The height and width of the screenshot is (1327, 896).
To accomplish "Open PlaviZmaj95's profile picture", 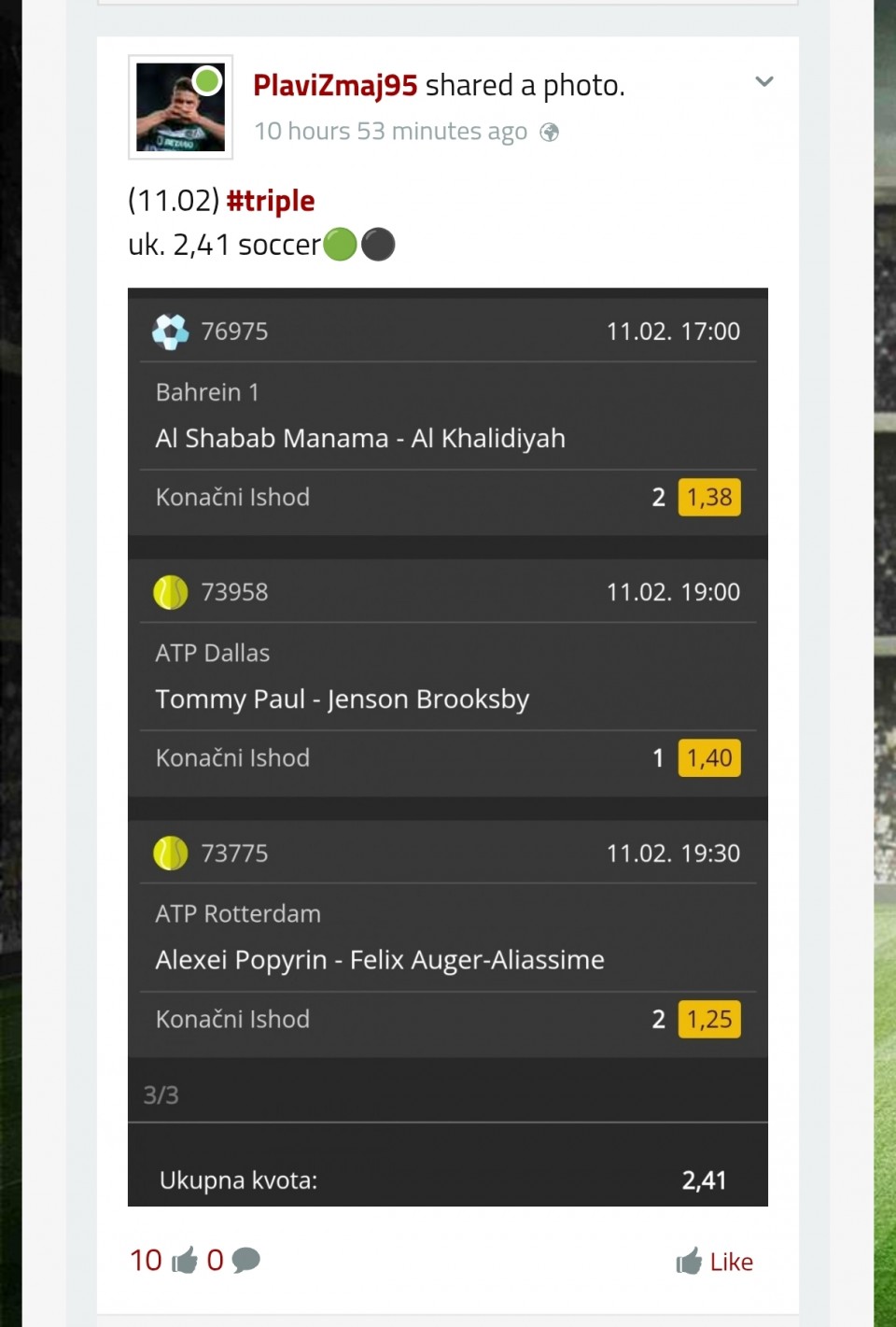I will click(180, 107).
